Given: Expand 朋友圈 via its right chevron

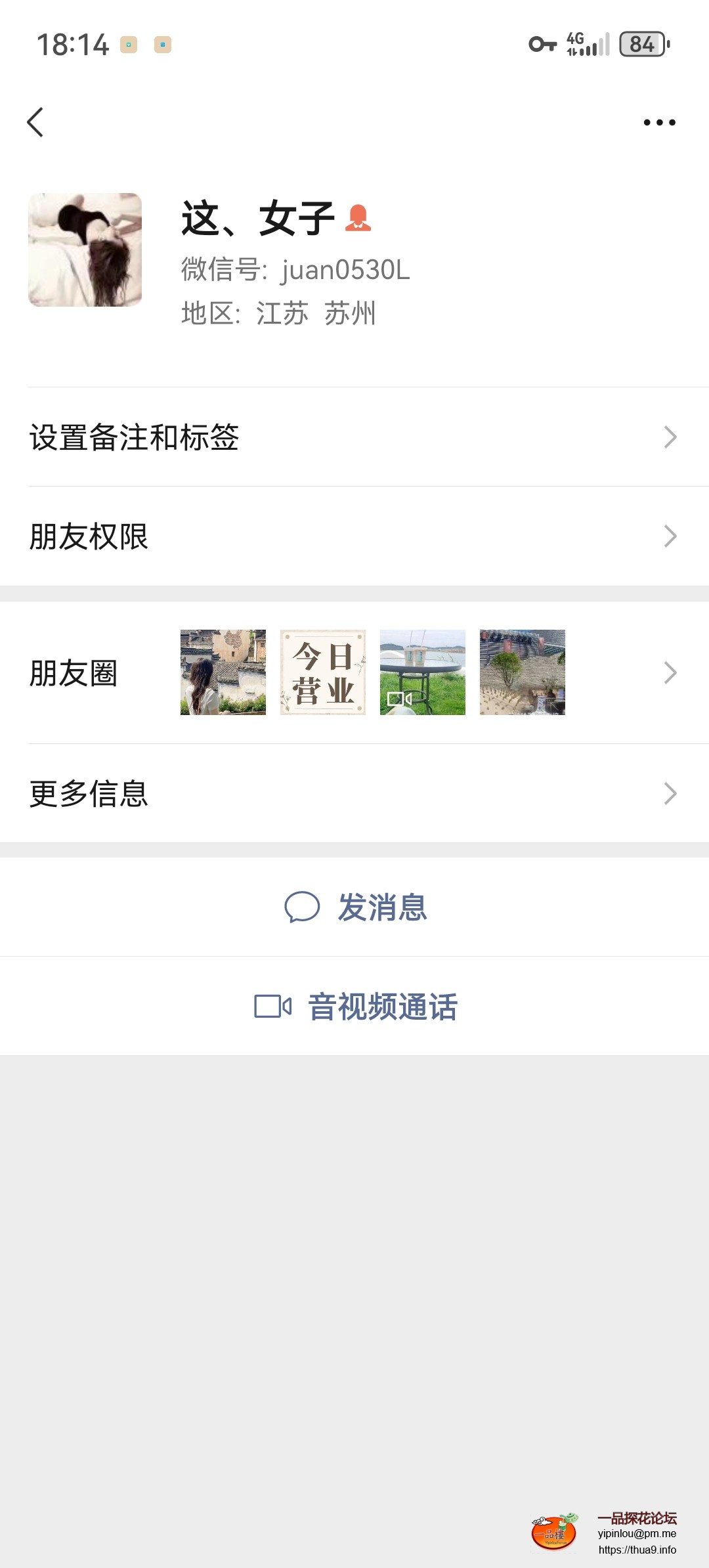Looking at the screenshot, I should pyautogui.click(x=670, y=672).
